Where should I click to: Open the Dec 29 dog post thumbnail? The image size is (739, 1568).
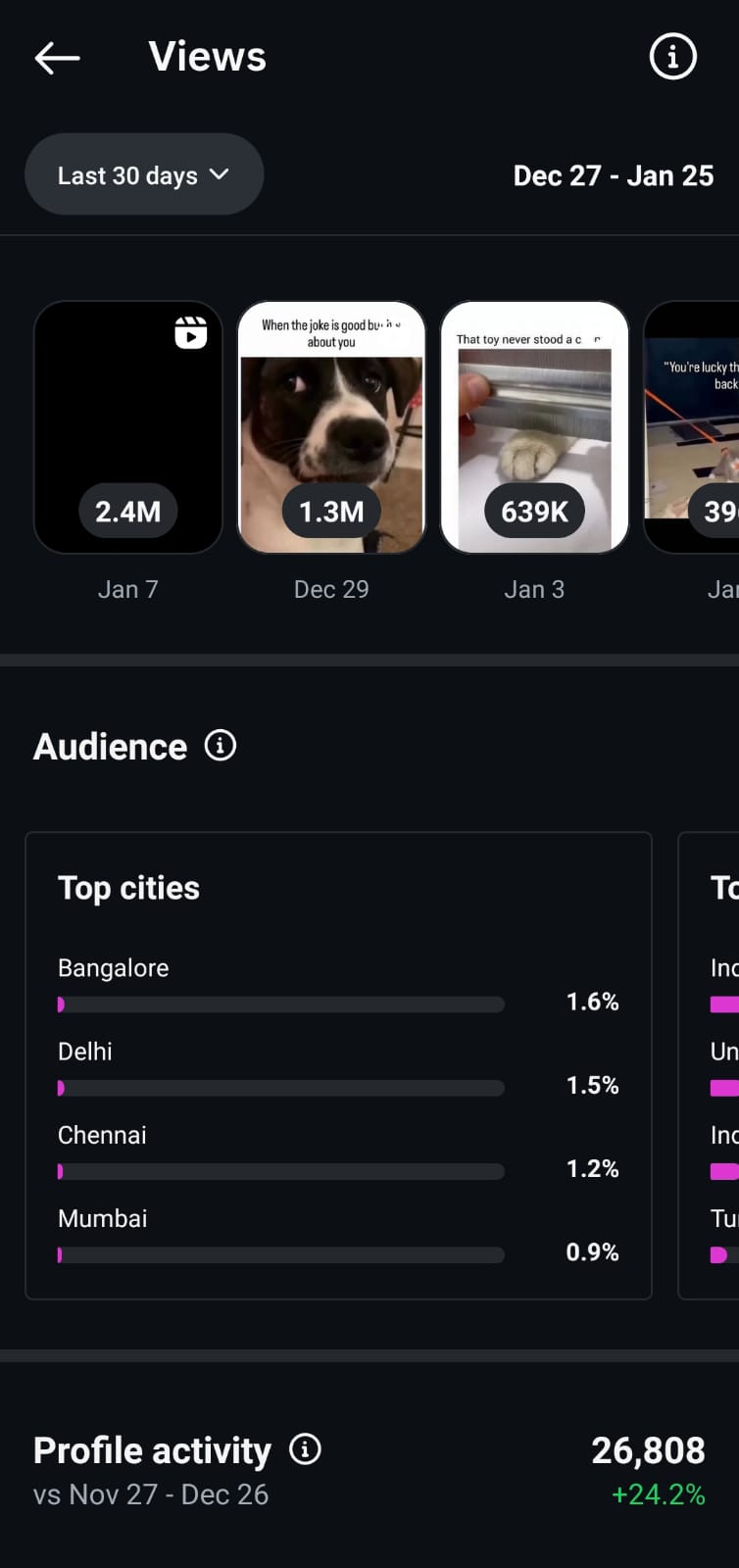point(331,427)
